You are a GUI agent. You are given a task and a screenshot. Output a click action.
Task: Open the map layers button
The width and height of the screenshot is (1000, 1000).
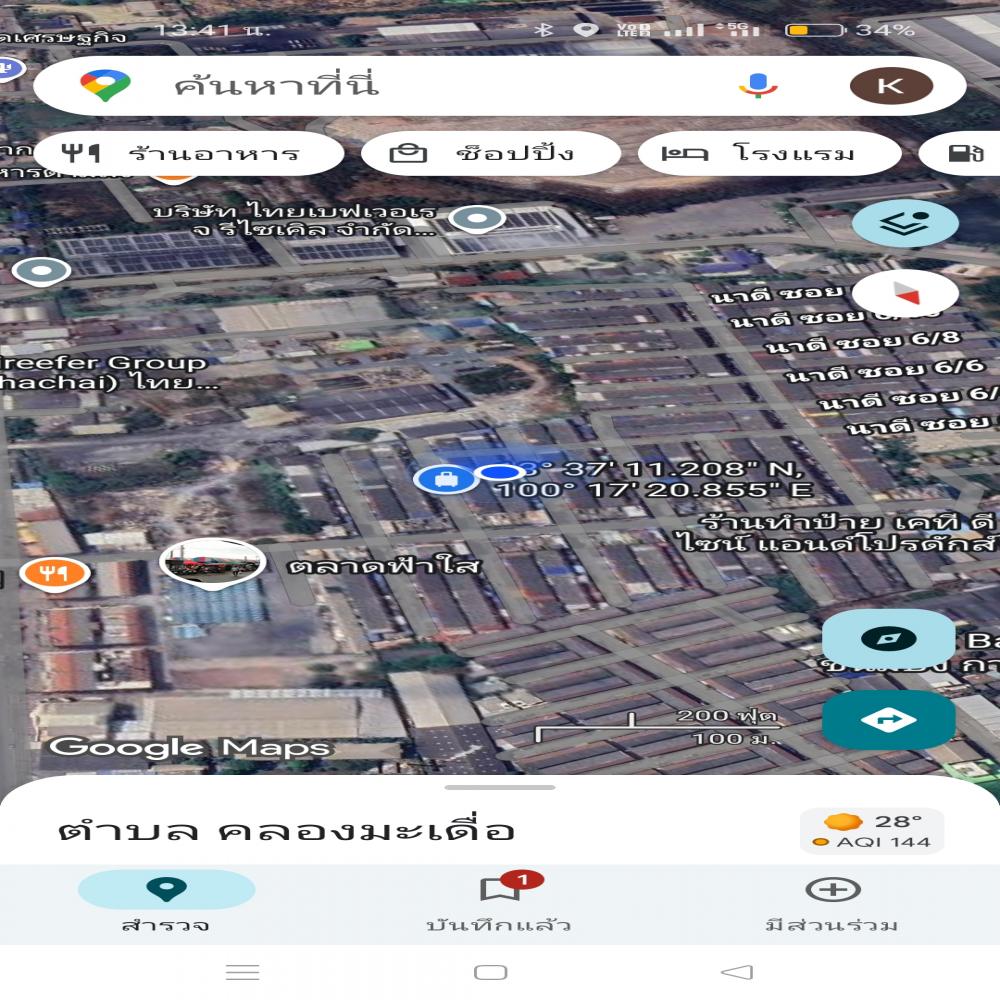click(x=905, y=224)
